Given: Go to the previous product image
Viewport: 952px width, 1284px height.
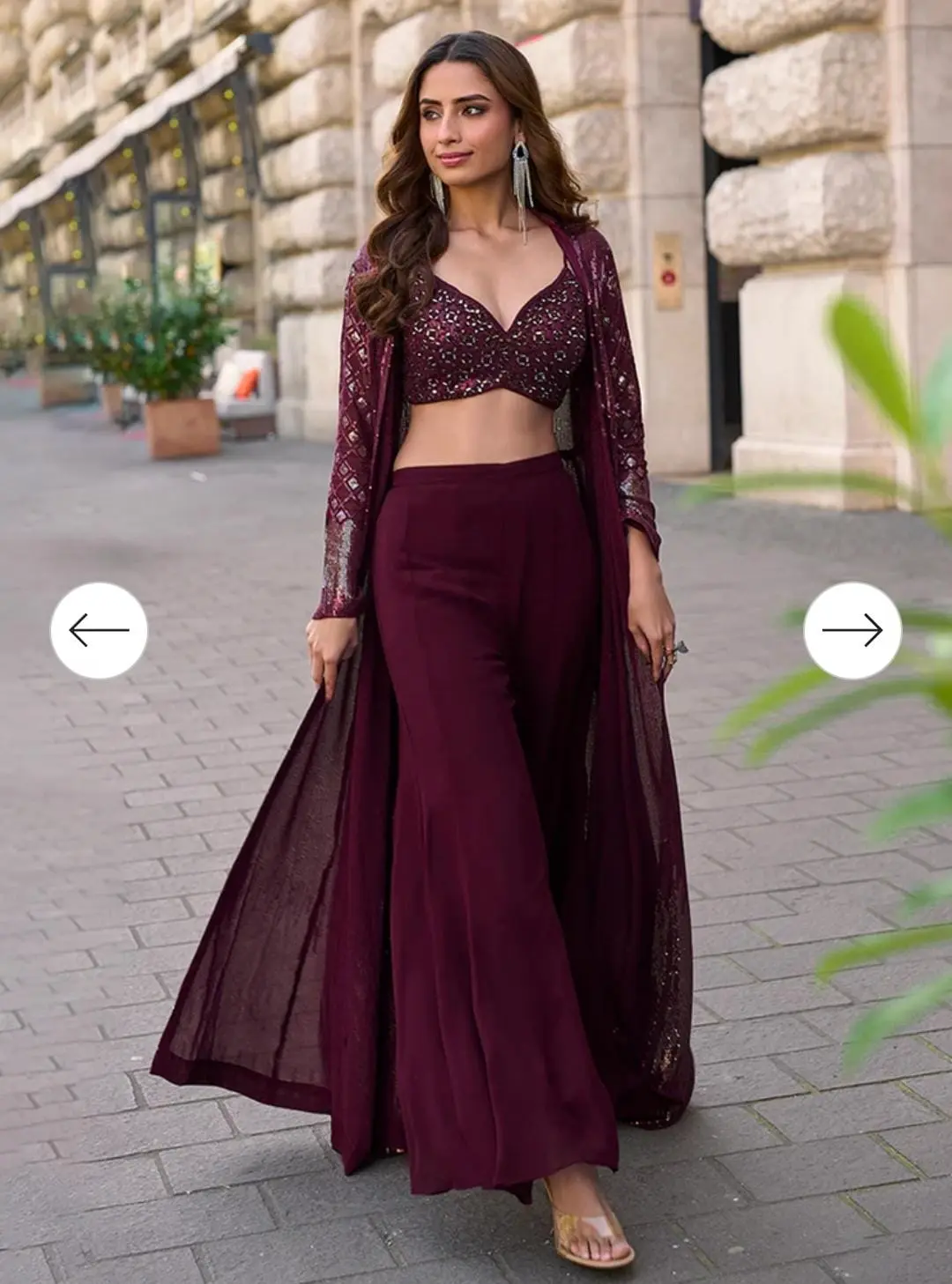Looking at the screenshot, I should (99, 630).
